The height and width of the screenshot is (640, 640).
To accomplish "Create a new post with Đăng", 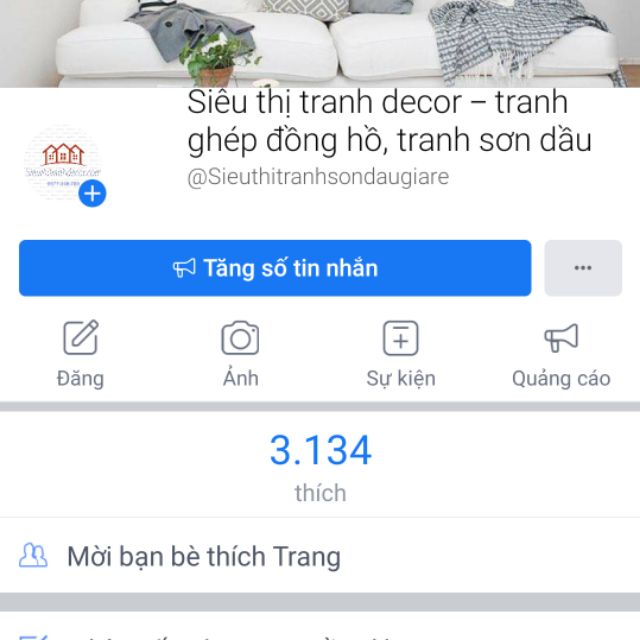I will 80,354.
